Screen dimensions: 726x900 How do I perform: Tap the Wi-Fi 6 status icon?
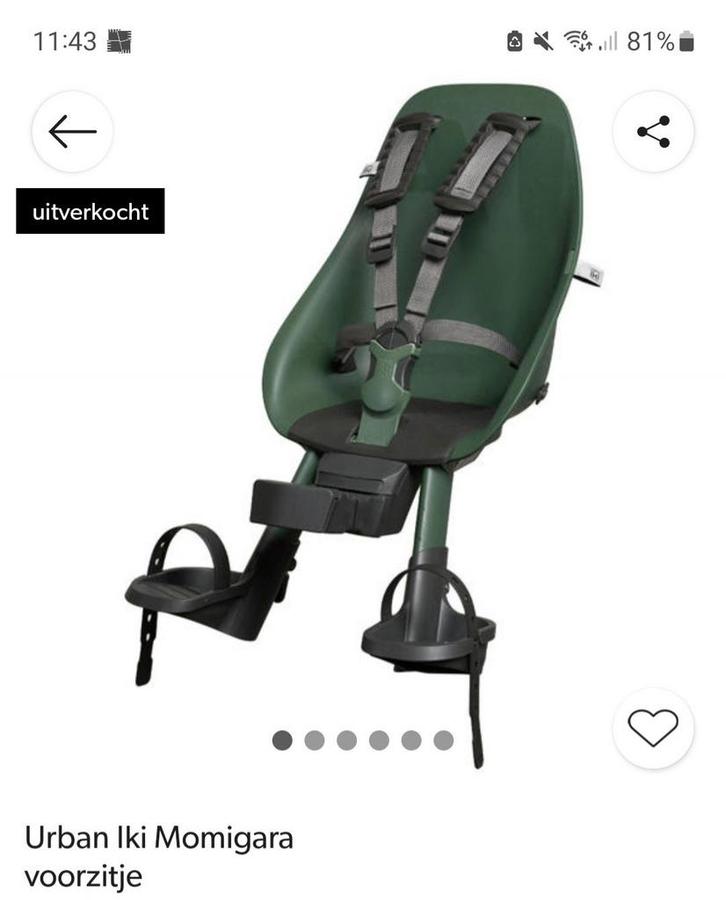[x=578, y=40]
